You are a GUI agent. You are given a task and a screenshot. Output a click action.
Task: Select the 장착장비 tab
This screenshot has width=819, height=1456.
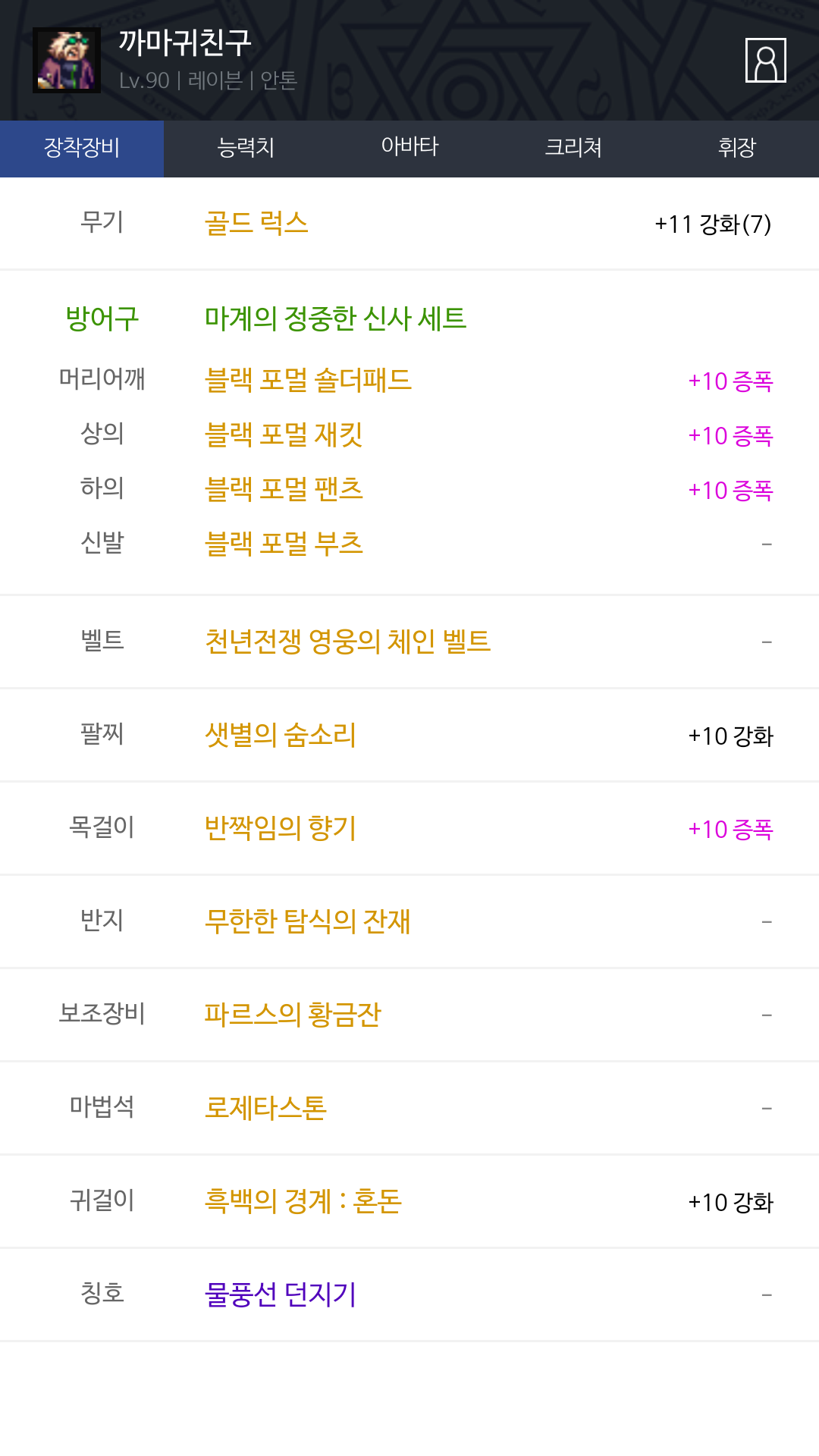(82, 148)
